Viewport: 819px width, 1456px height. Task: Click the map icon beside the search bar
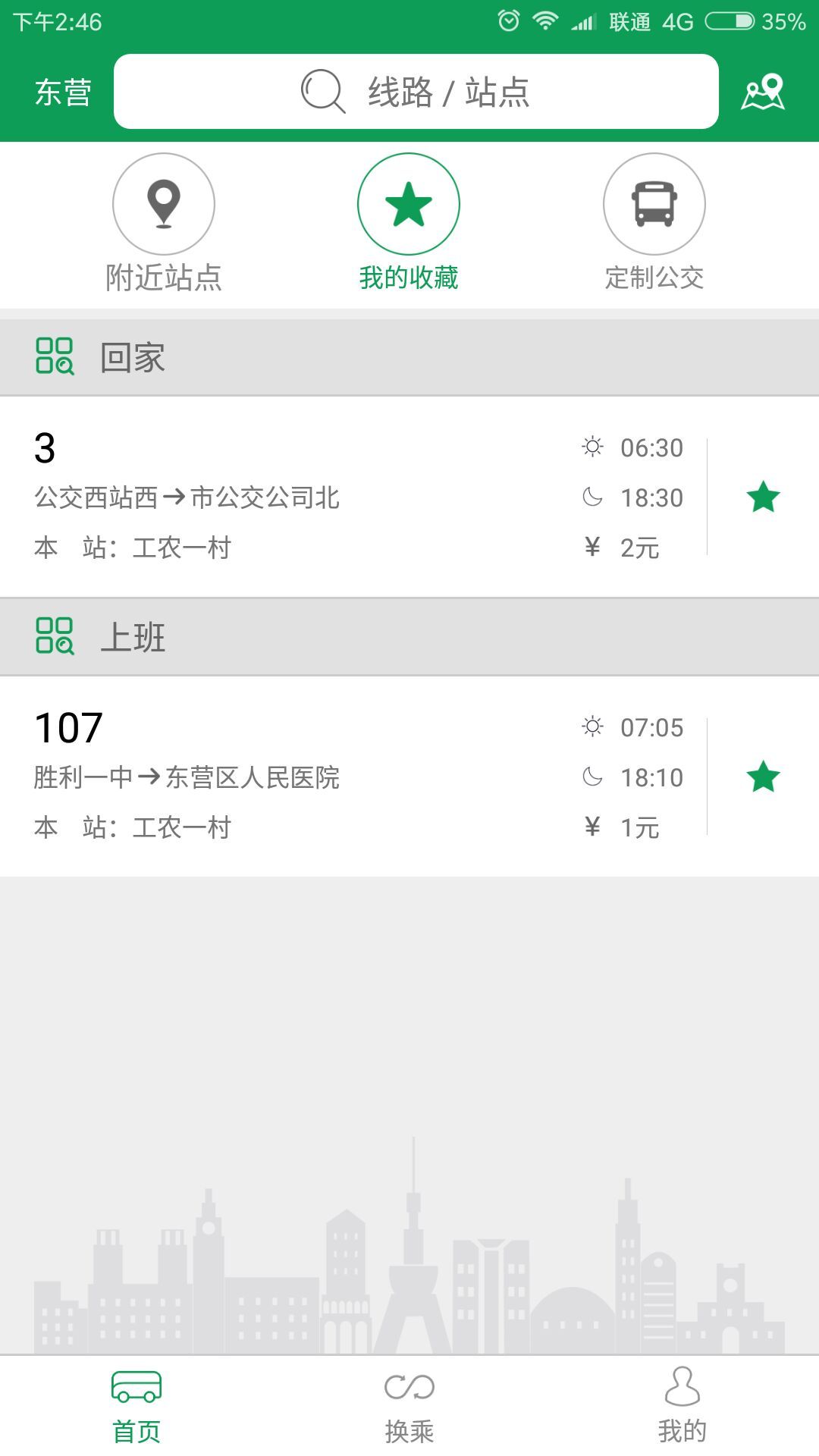[763, 91]
